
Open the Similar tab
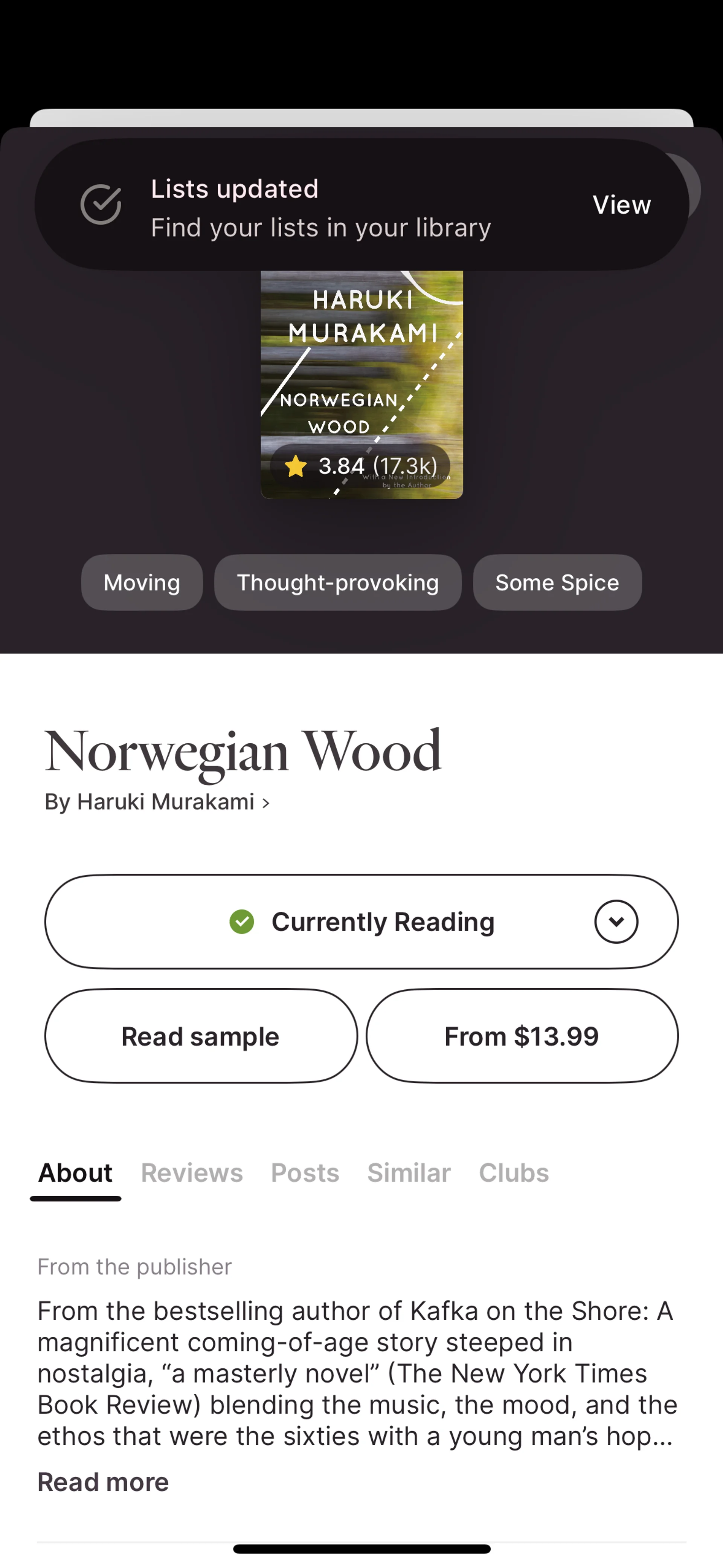click(409, 1173)
